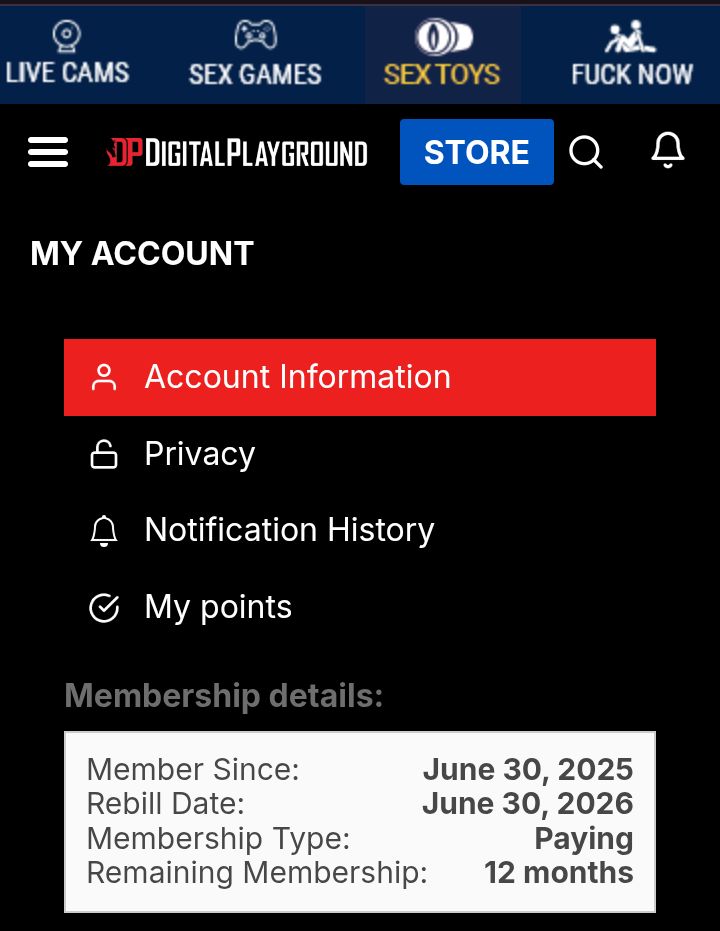Tap the Digital Playground logo home link

coord(237,153)
